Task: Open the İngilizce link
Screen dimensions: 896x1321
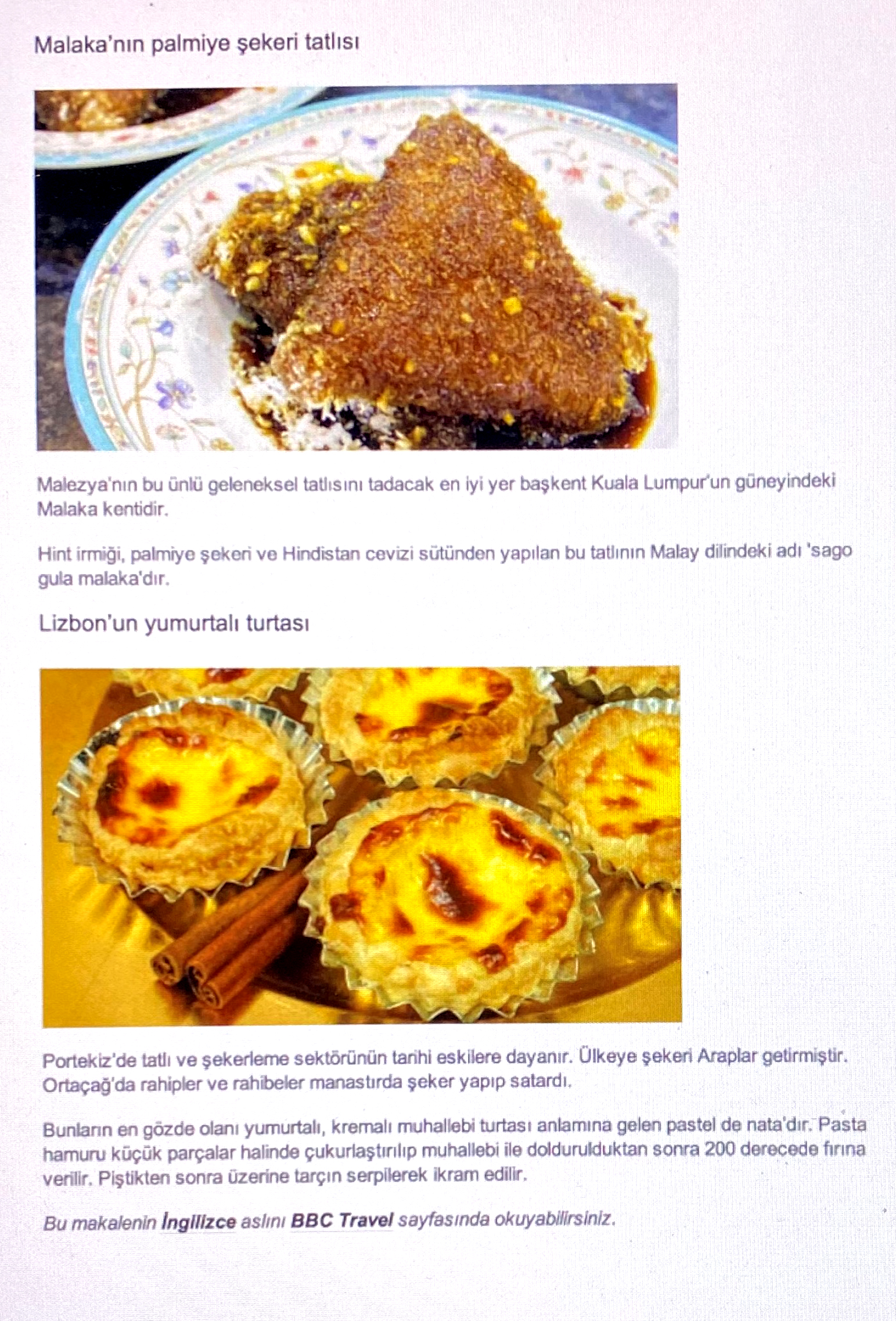Action: tap(199, 1221)
